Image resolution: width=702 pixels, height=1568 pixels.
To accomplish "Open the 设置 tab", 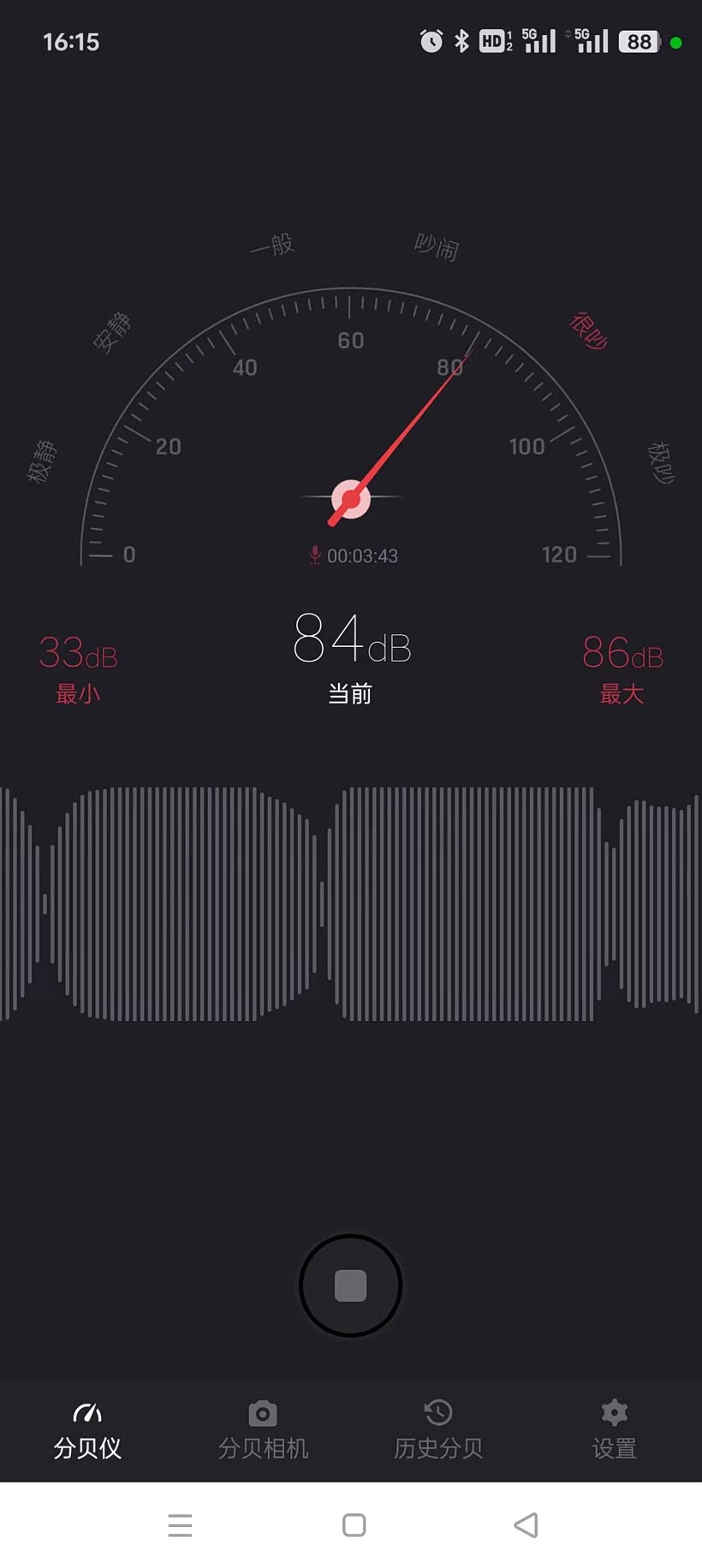I will [x=614, y=1431].
